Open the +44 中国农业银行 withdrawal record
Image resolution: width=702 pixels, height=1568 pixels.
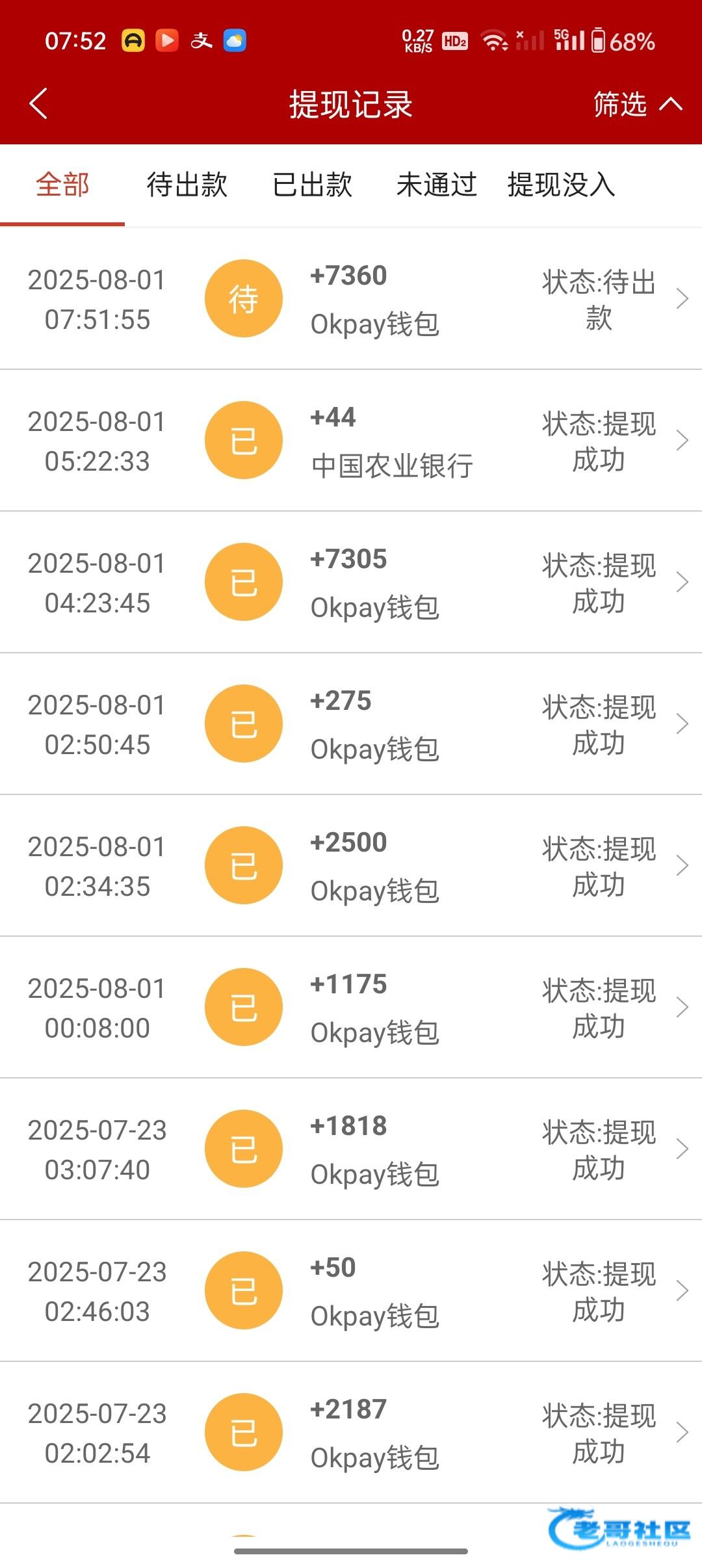(x=351, y=441)
